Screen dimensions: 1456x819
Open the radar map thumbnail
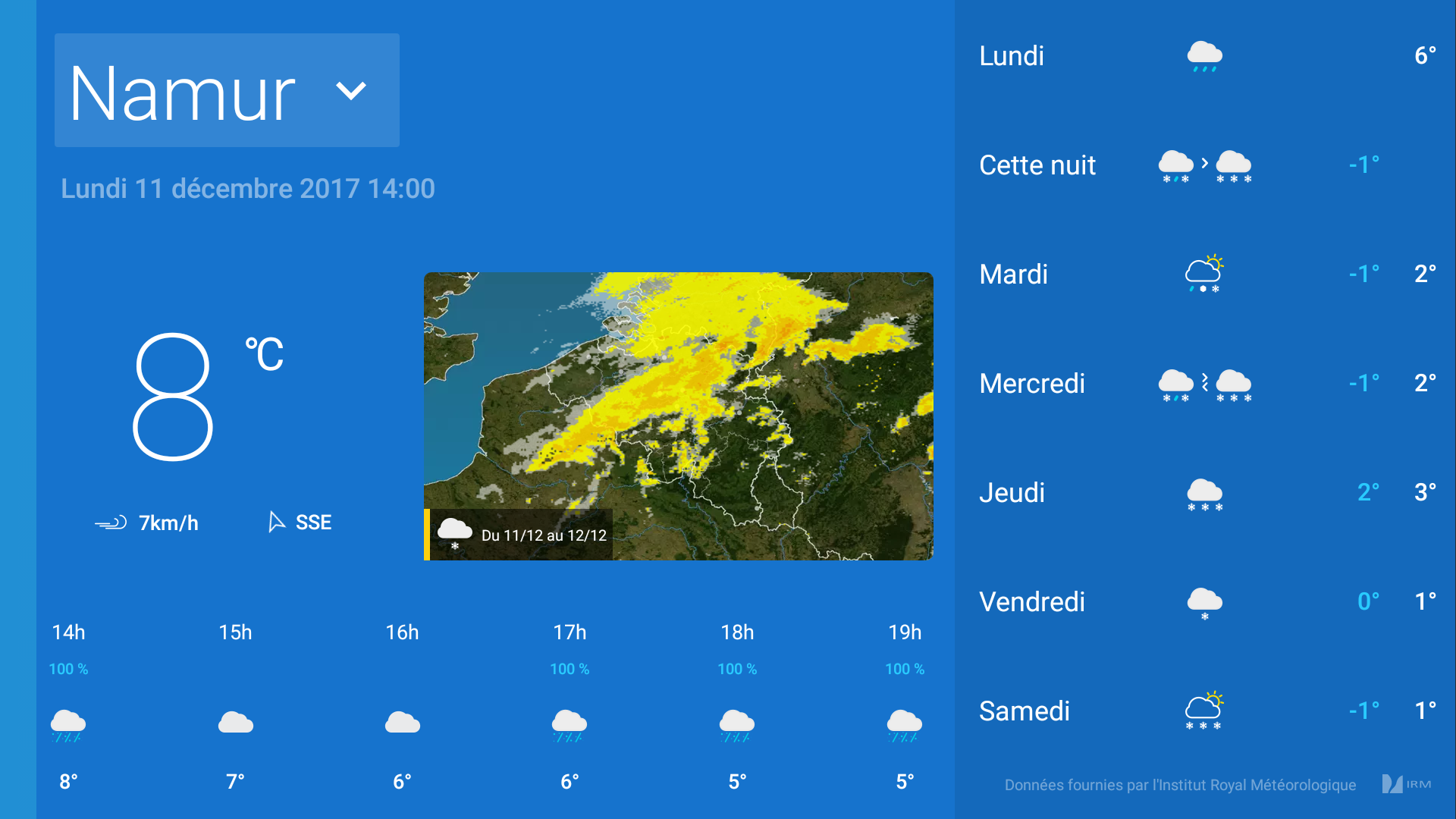(x=678, y=416)
